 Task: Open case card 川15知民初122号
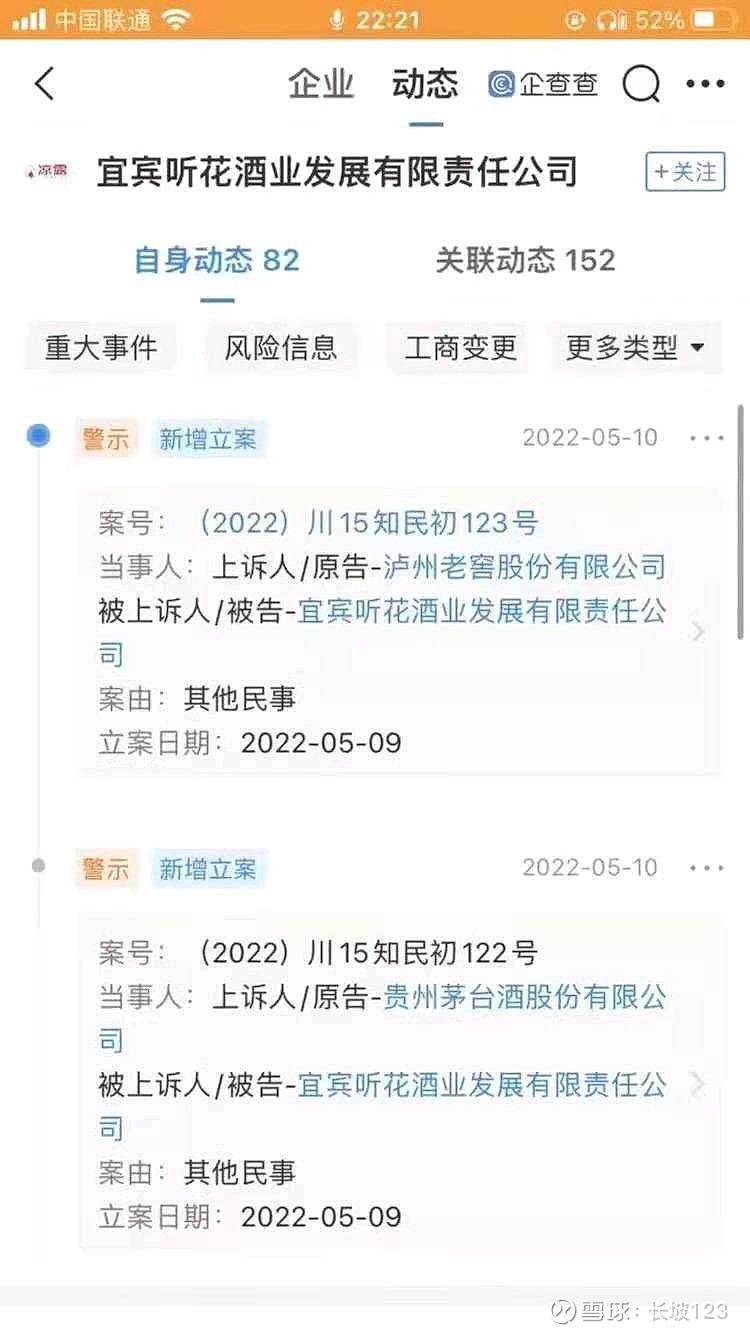tap(399, 1083)
